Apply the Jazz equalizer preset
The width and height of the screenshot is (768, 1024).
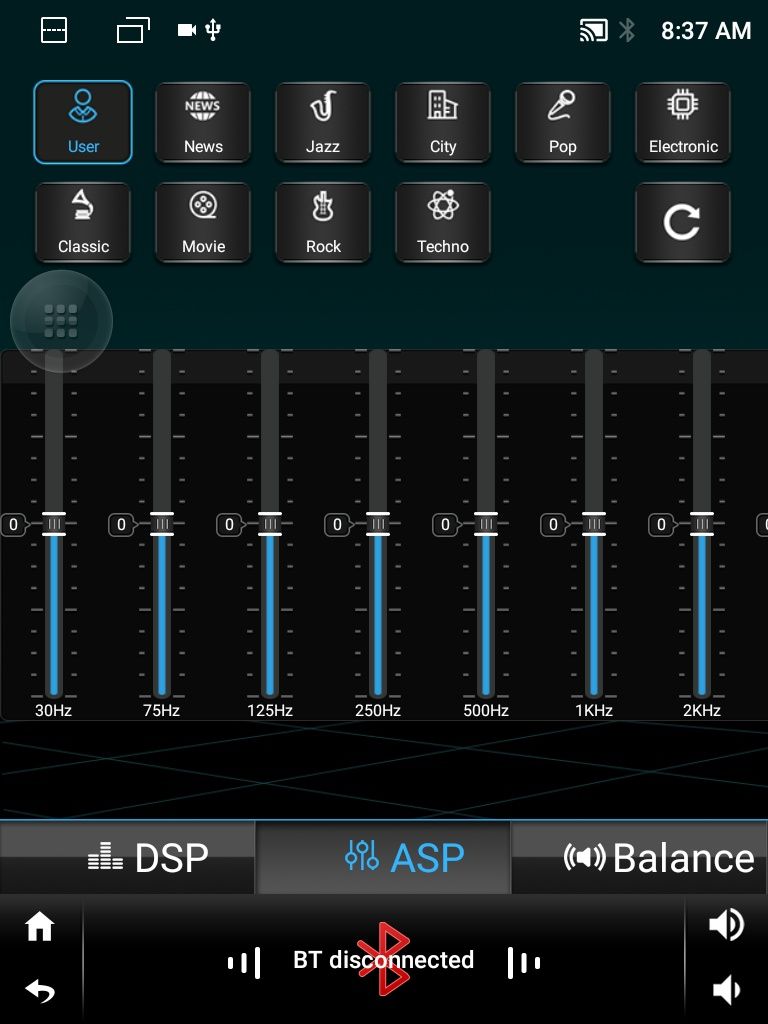323,121
